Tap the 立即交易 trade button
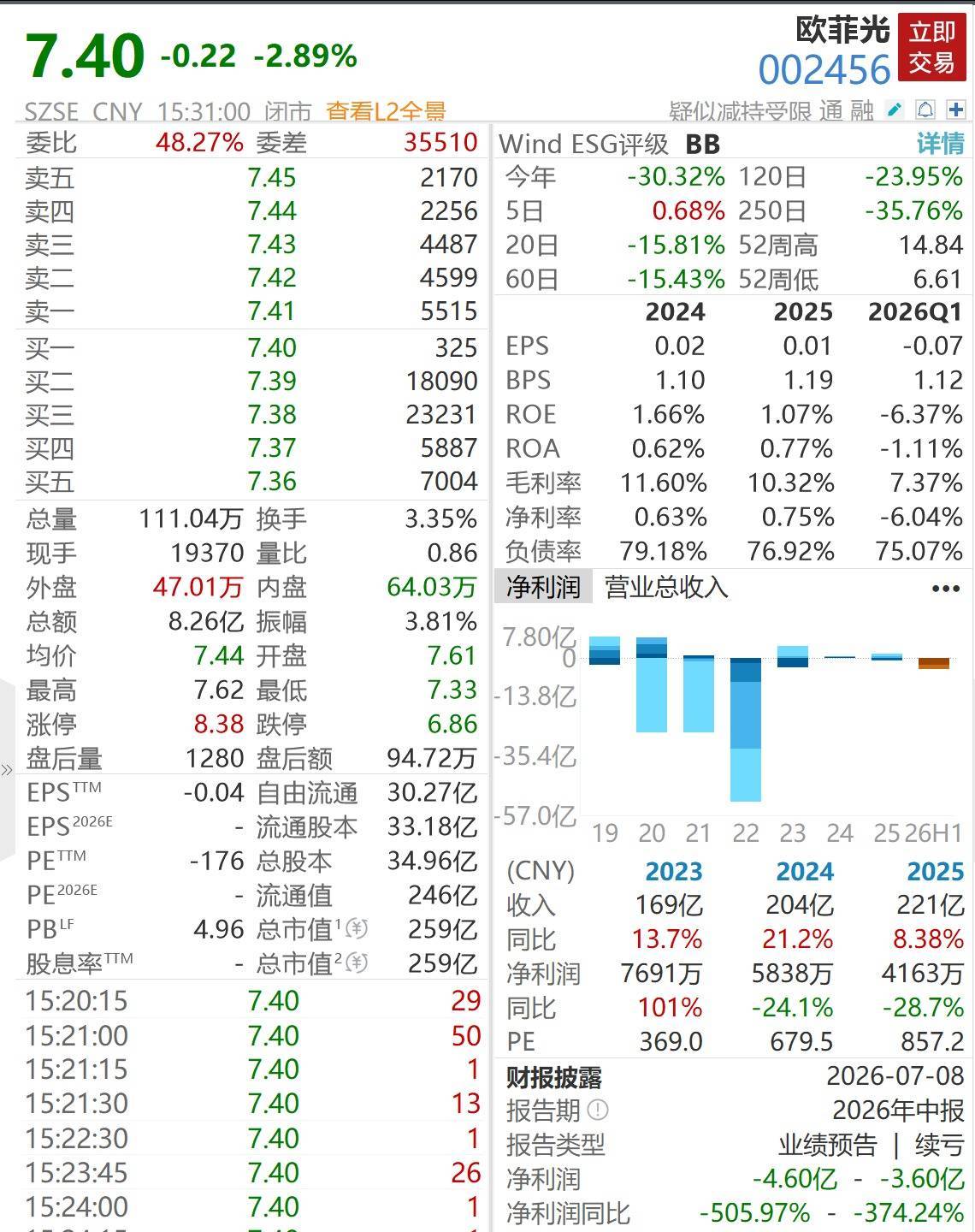This screenshot has width=975, height=1232. click(931, 48)
